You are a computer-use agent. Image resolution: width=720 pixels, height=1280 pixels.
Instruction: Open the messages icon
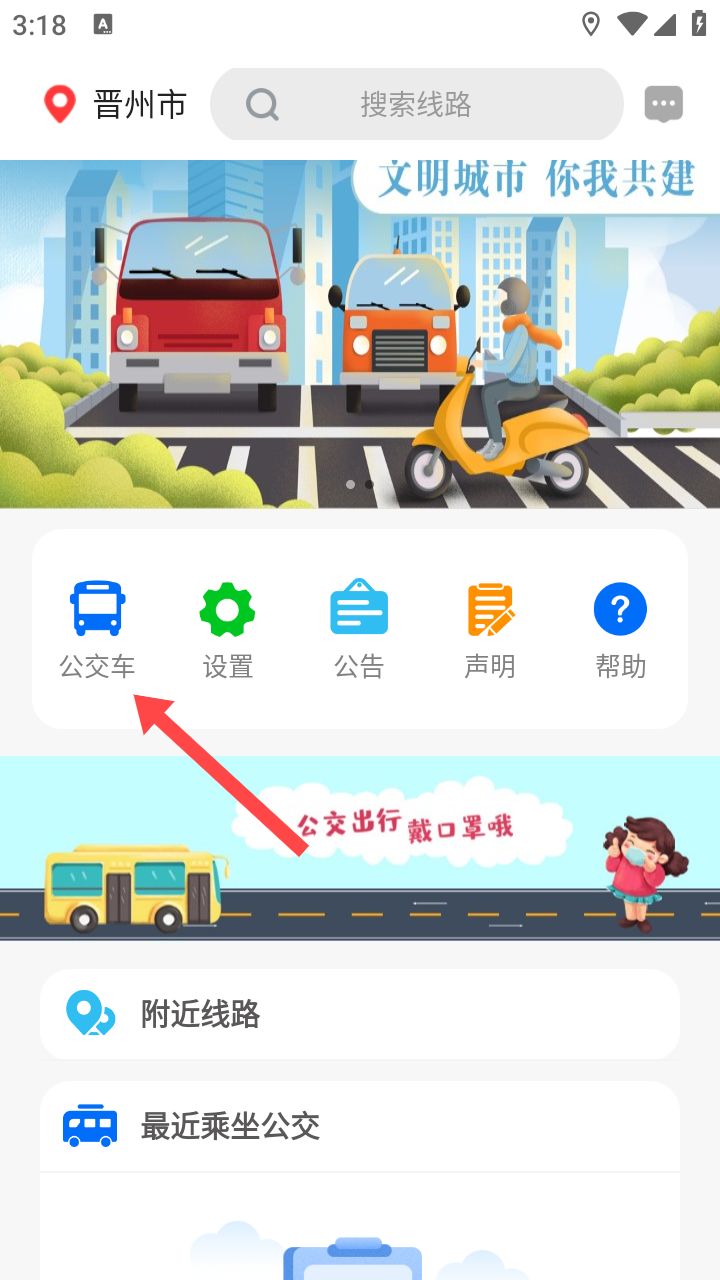[664, 104]
